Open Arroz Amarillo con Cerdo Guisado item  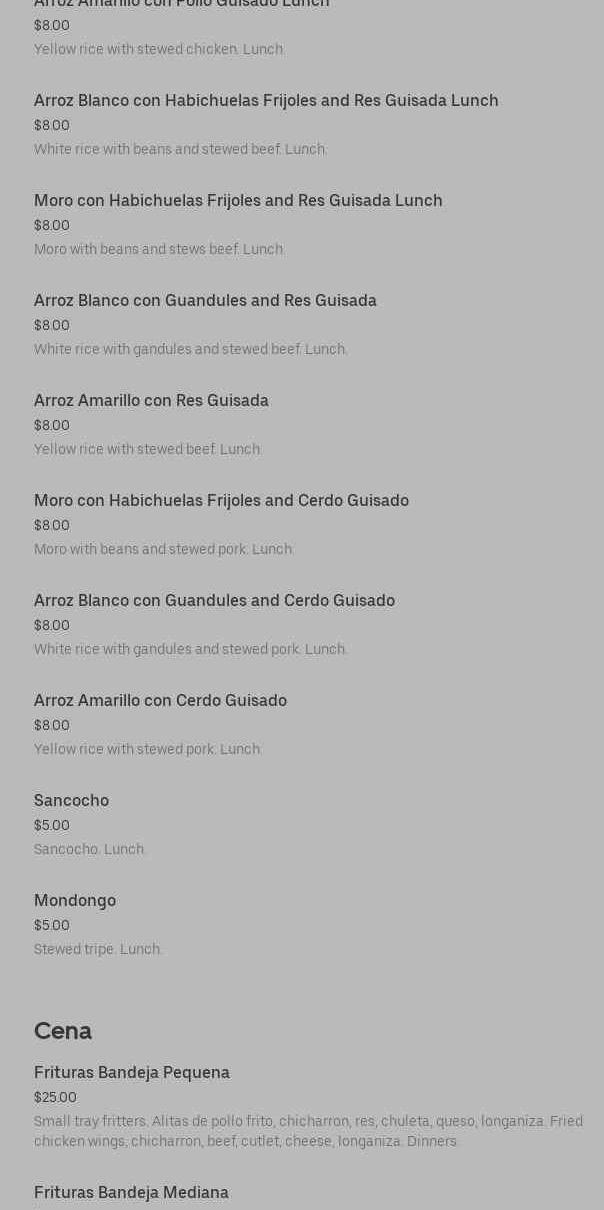coord(160,701)
